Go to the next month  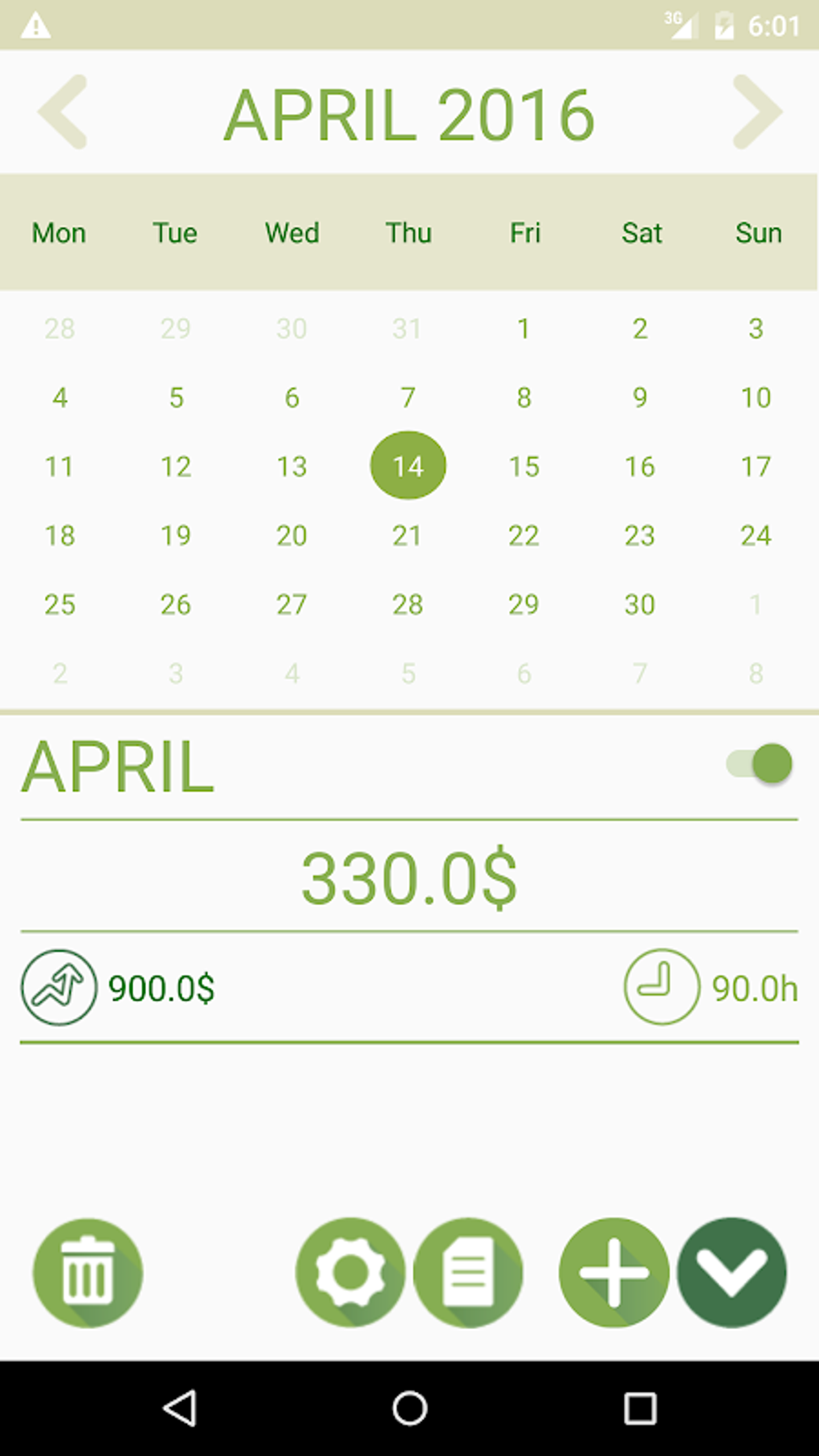coord(756,112)
